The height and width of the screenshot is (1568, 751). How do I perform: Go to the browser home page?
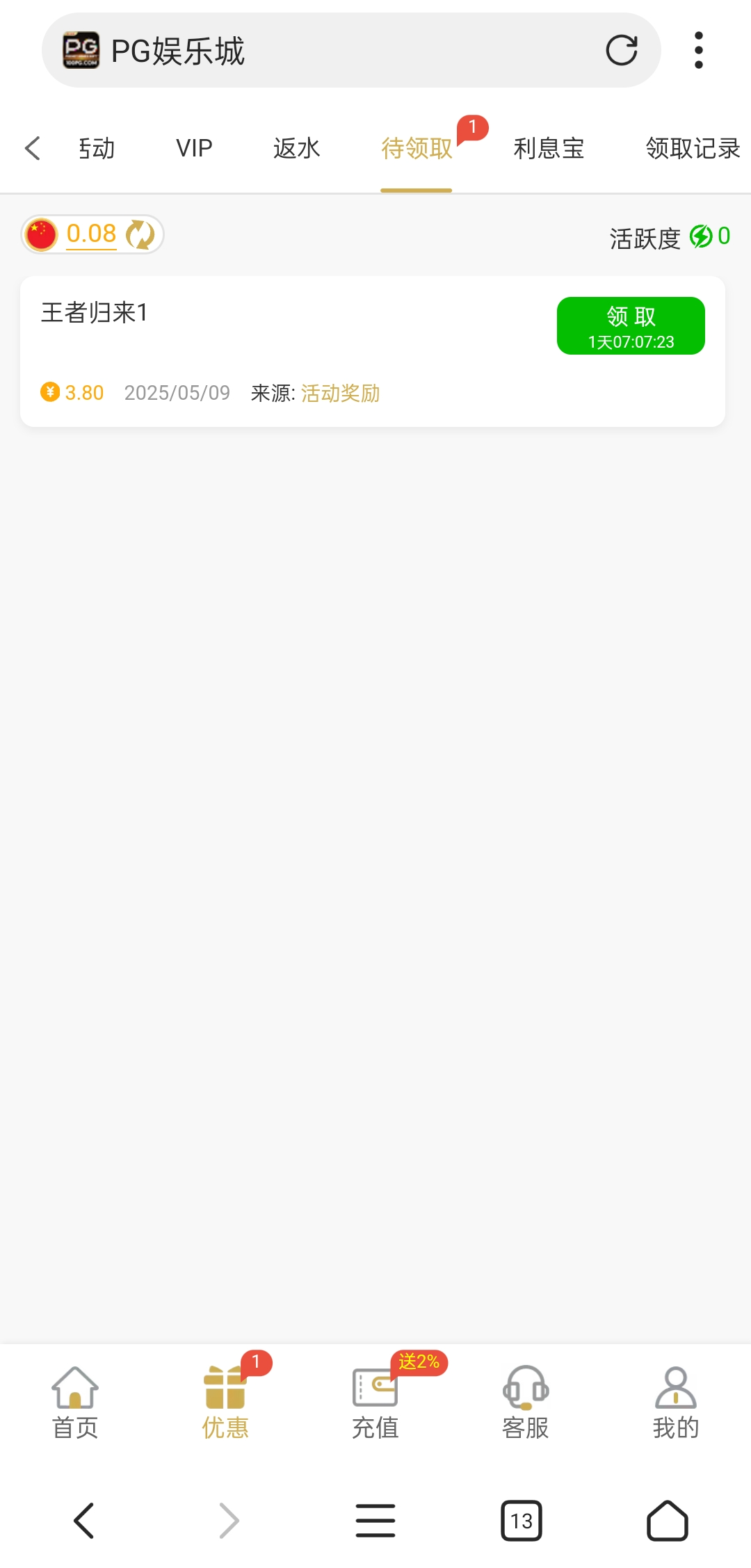point(668,1521)
